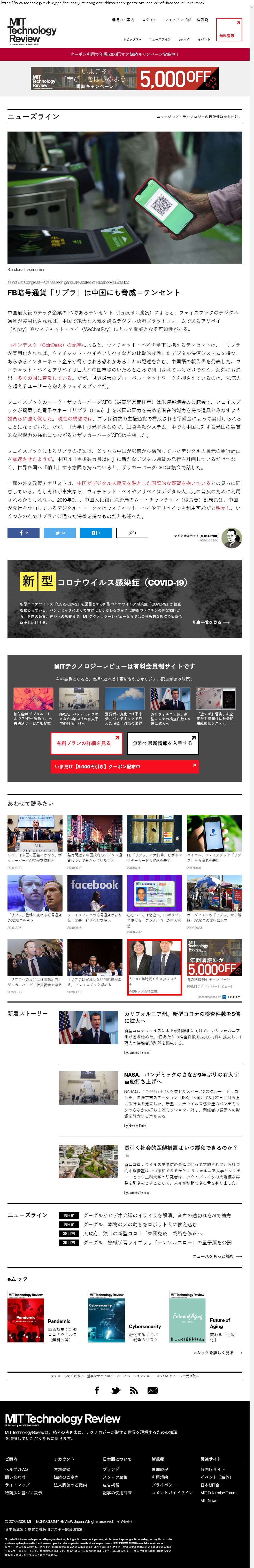This screenshot has height=1568, width=254.
Task: Share the article on Twitter
Action: [x=60, y=533]
